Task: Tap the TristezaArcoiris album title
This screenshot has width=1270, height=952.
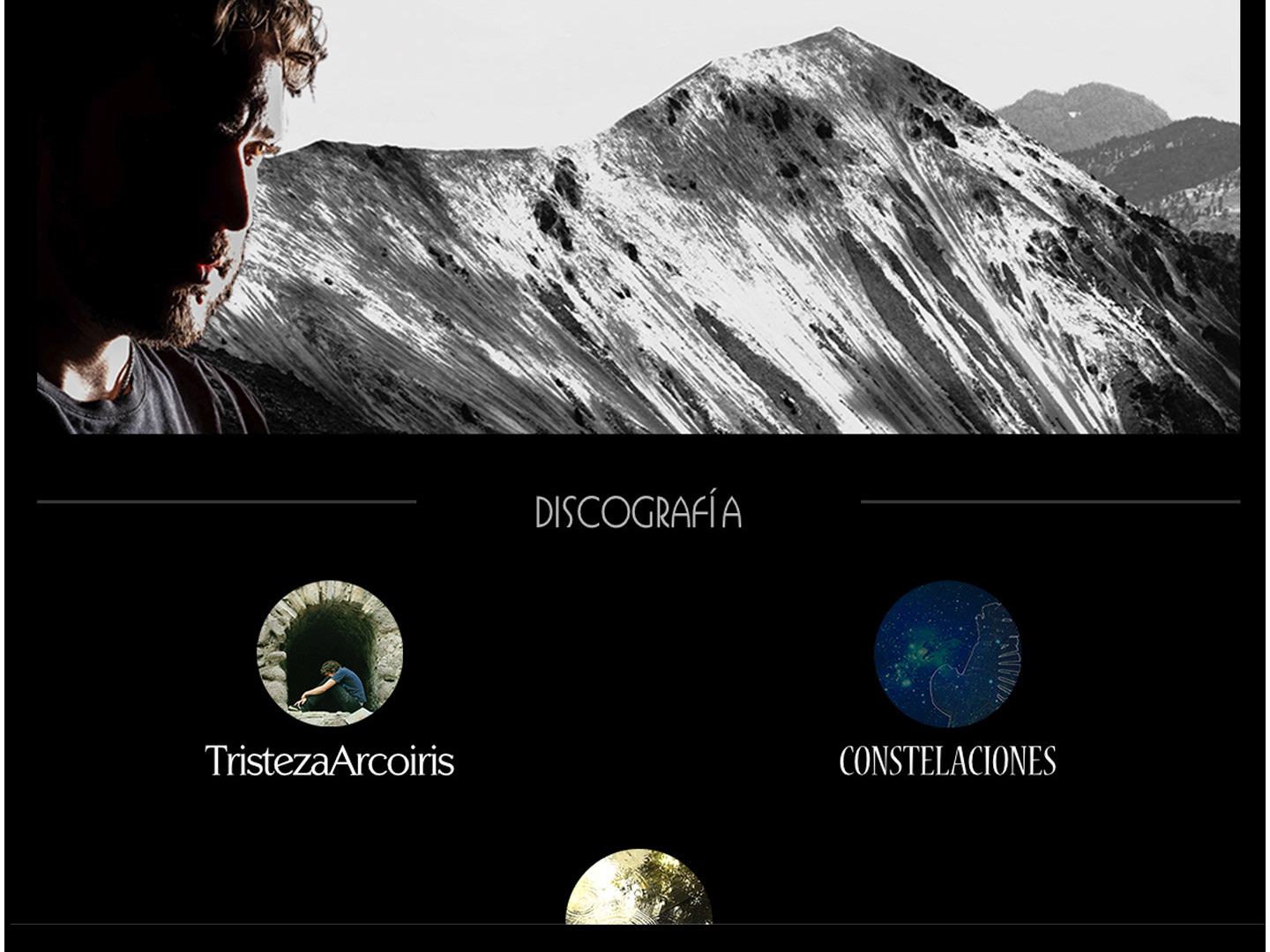Action: click(330, 762)
